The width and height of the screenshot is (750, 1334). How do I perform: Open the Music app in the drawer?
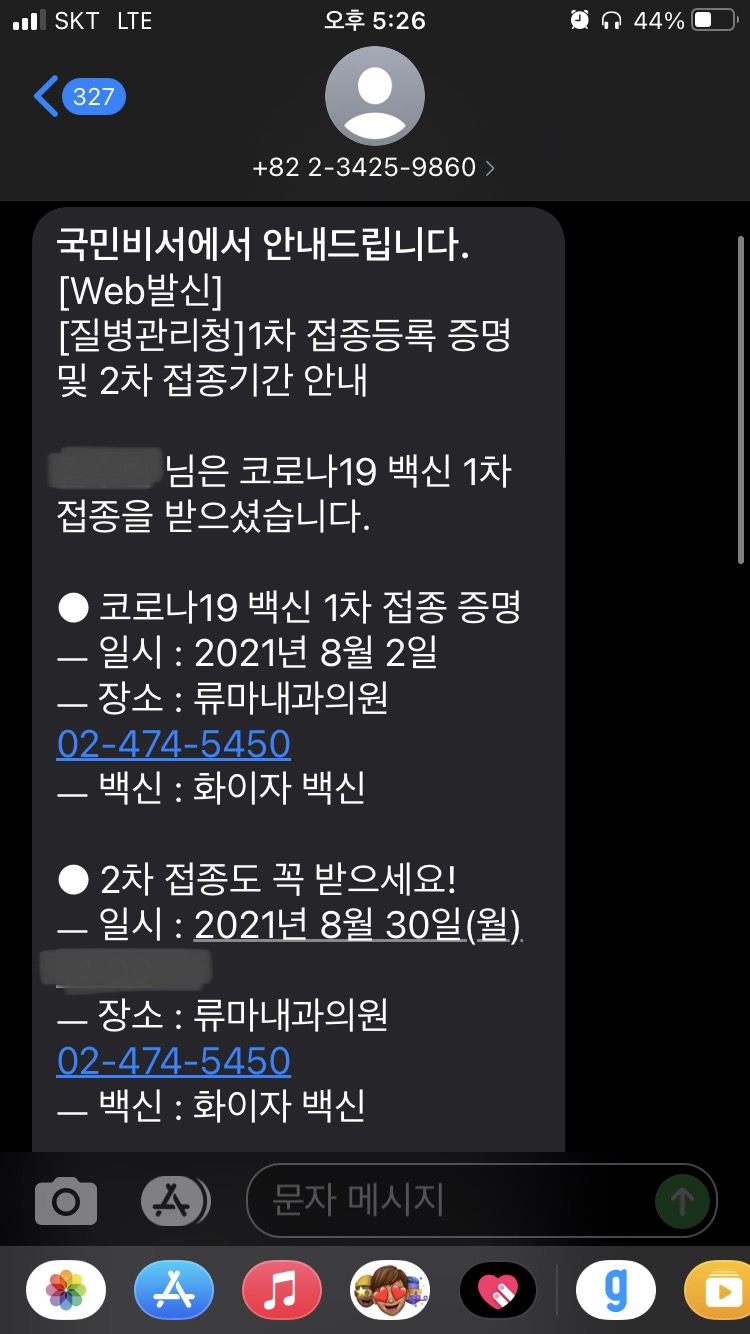[282, 1290]
